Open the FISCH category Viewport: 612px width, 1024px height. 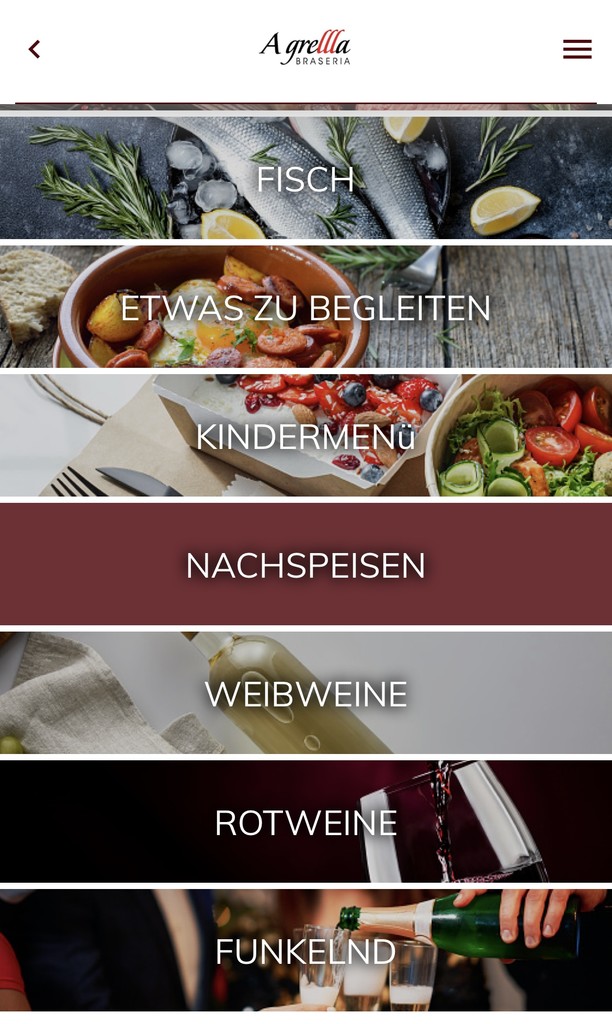pyautogui.click(x=306, y=178)
